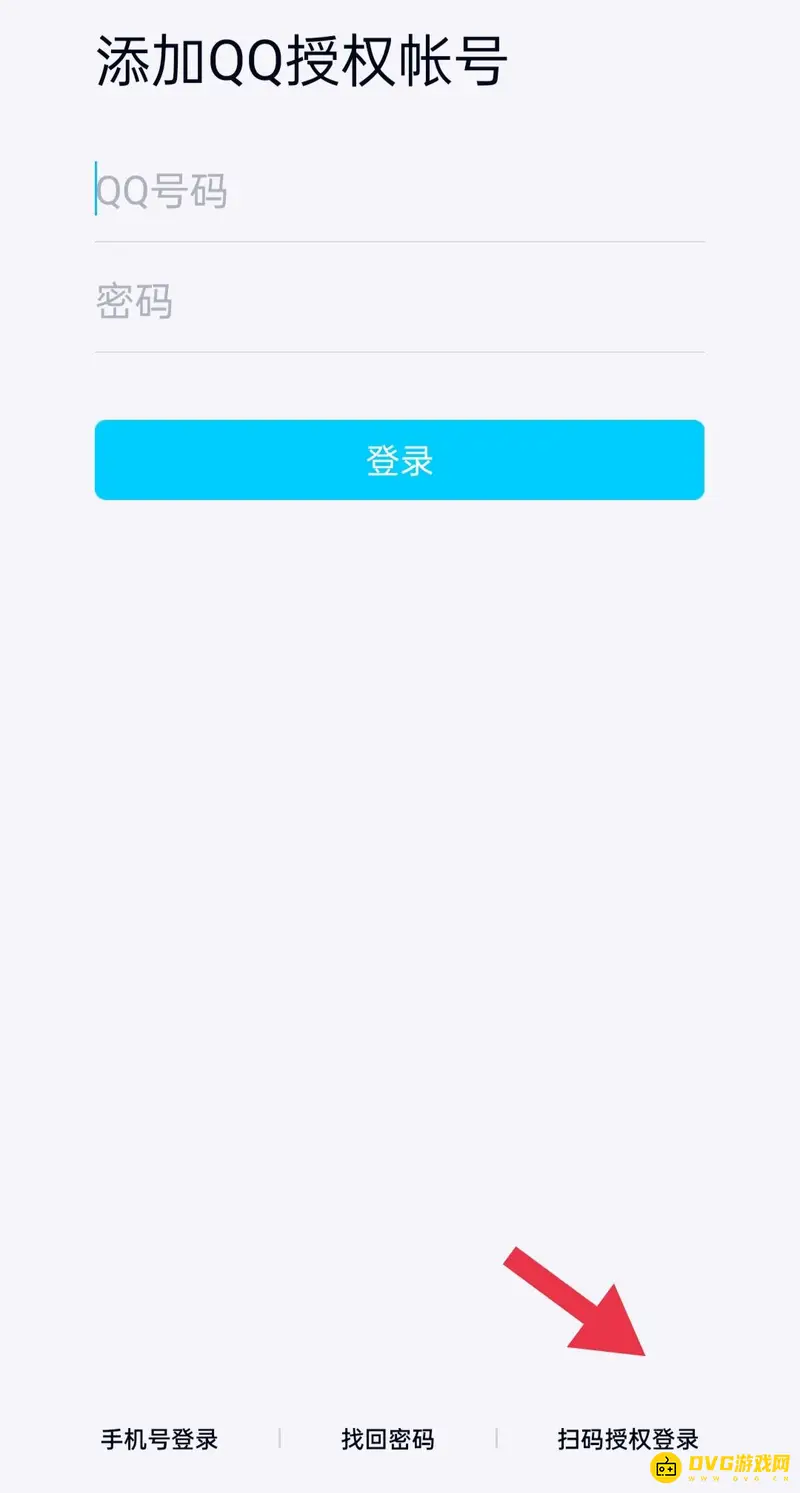
Task: Click the 添加QQ授权帐号 page title
Action: point(300,60)
